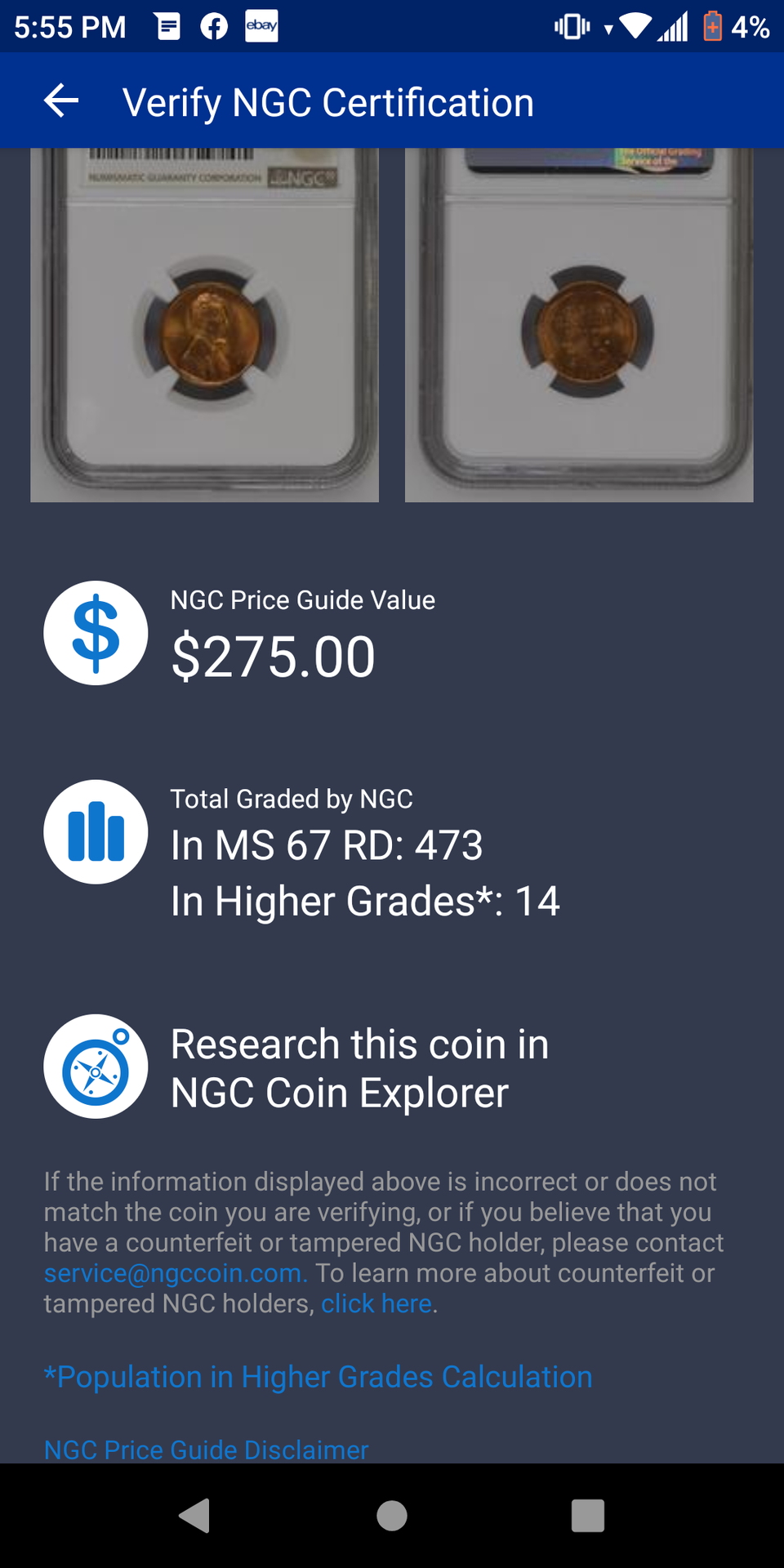
Task: Open the obverse coin holder photo
Action: click(204, 327)
